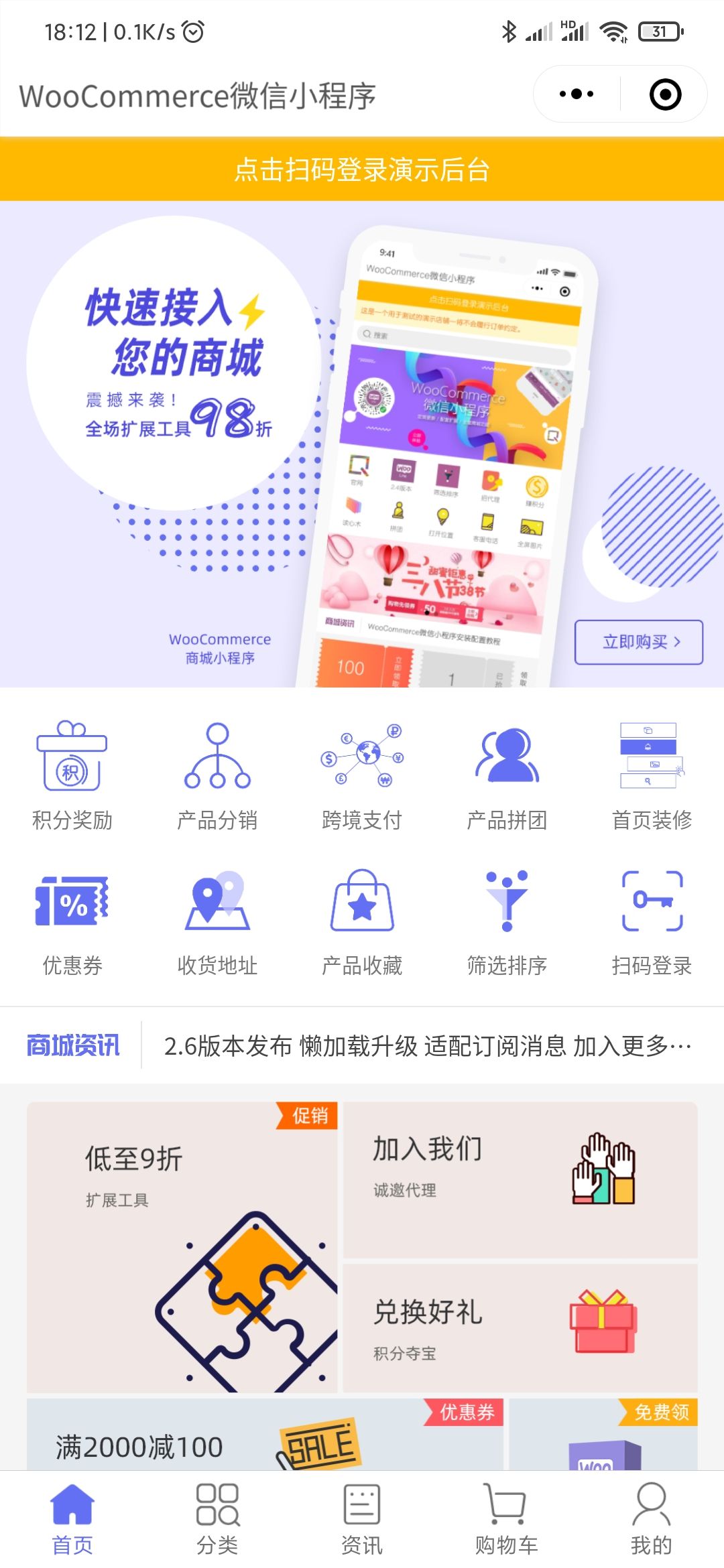Open 收货地址 feature
The image size is (724, 1568).
(217, 921)
